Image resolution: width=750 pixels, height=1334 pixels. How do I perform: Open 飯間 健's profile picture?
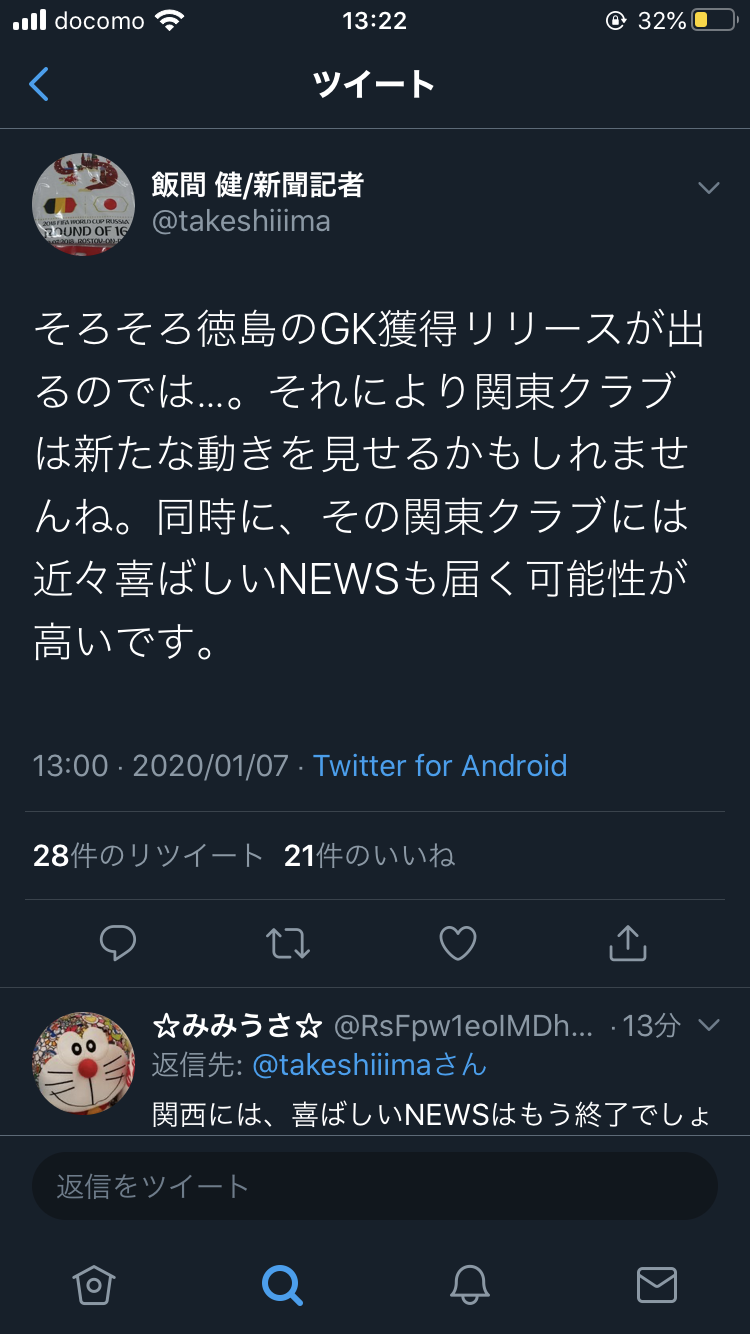pyautogui.click(x=84, y=204)
